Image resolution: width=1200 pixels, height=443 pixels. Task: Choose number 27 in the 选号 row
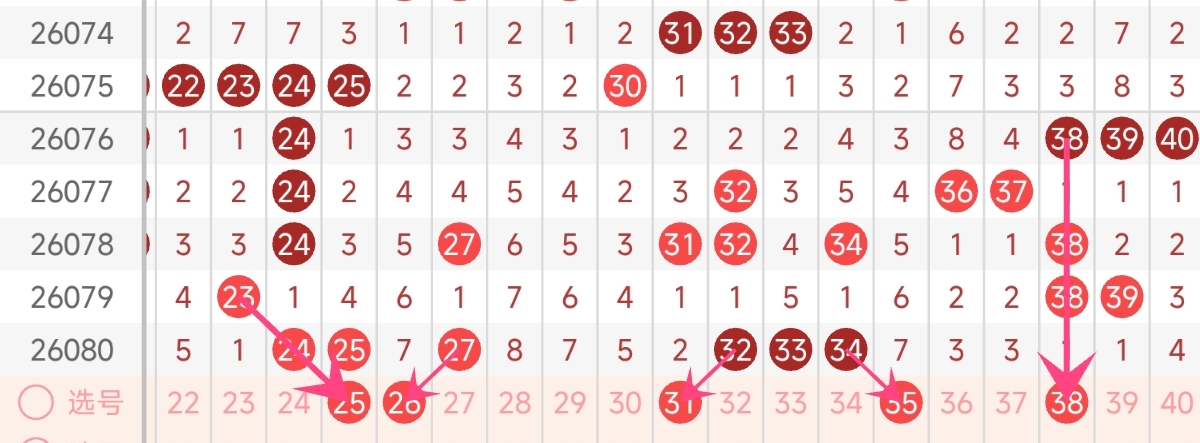[x=458, y=403]
